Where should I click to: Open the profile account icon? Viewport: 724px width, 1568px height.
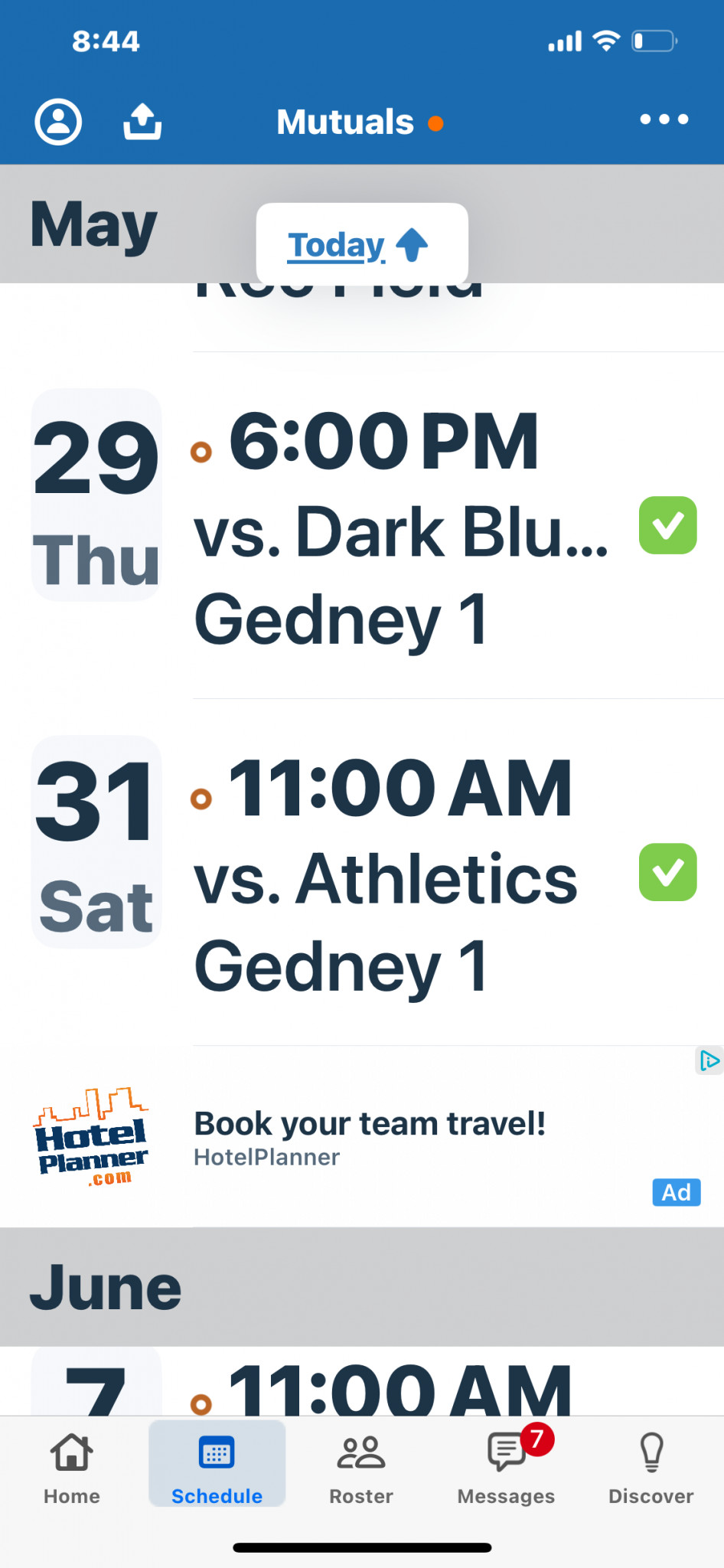coord(58,121)
